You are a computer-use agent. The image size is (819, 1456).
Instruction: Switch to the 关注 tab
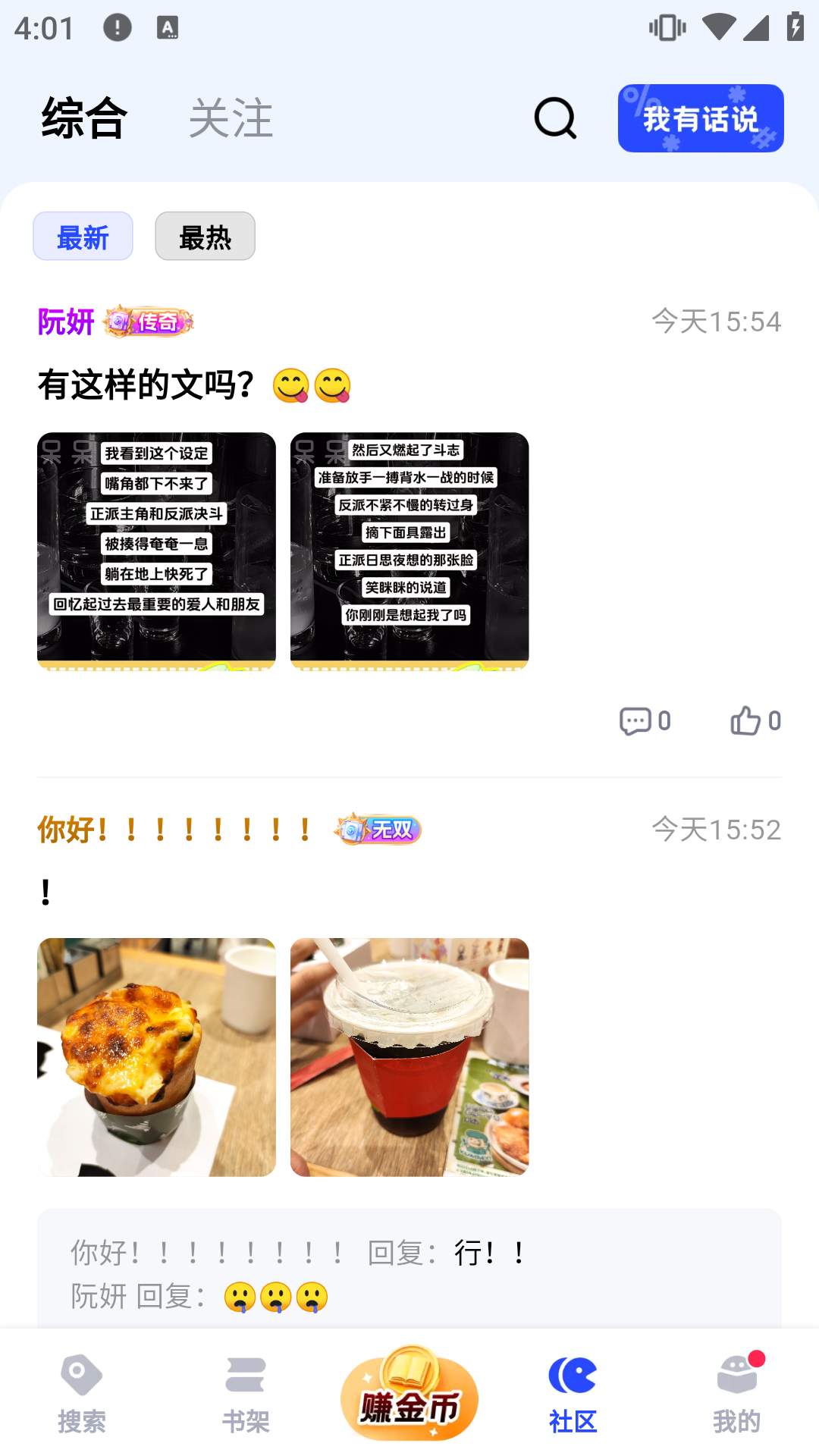coord(231,118)
